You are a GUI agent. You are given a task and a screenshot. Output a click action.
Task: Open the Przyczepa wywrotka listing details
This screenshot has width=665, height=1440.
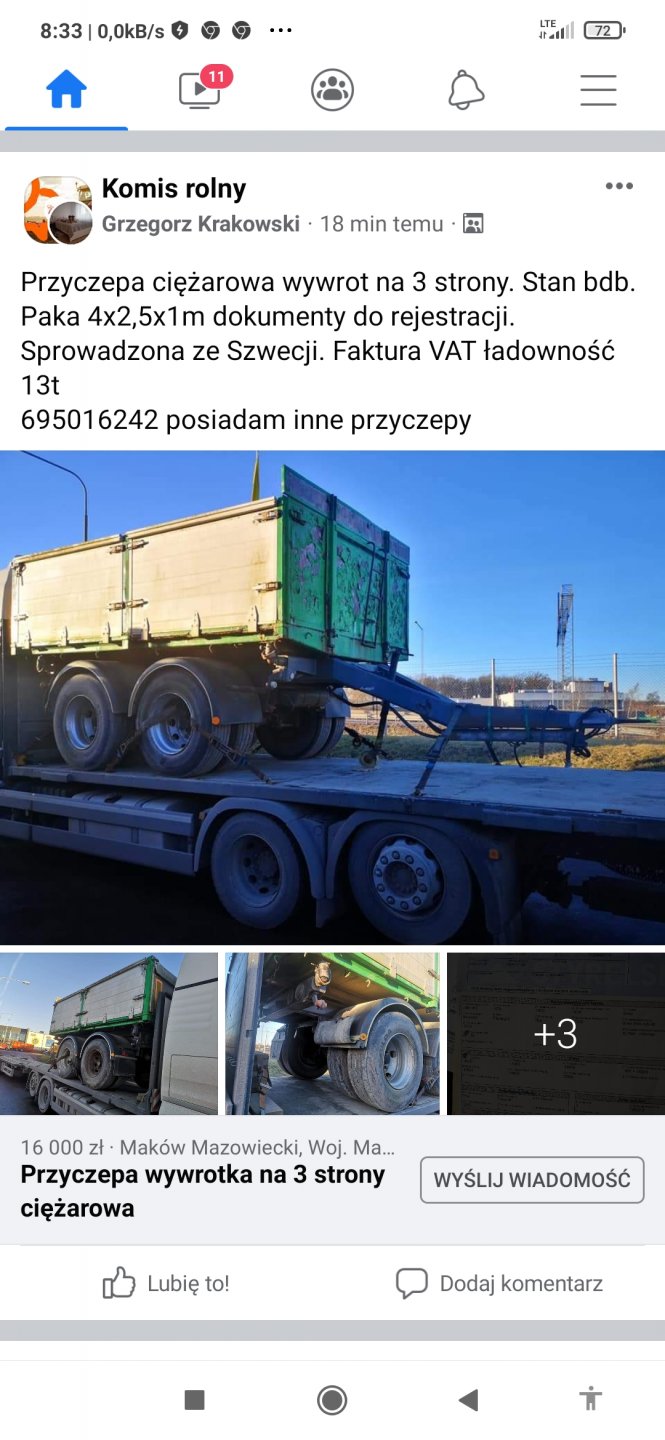(202, 1190)
